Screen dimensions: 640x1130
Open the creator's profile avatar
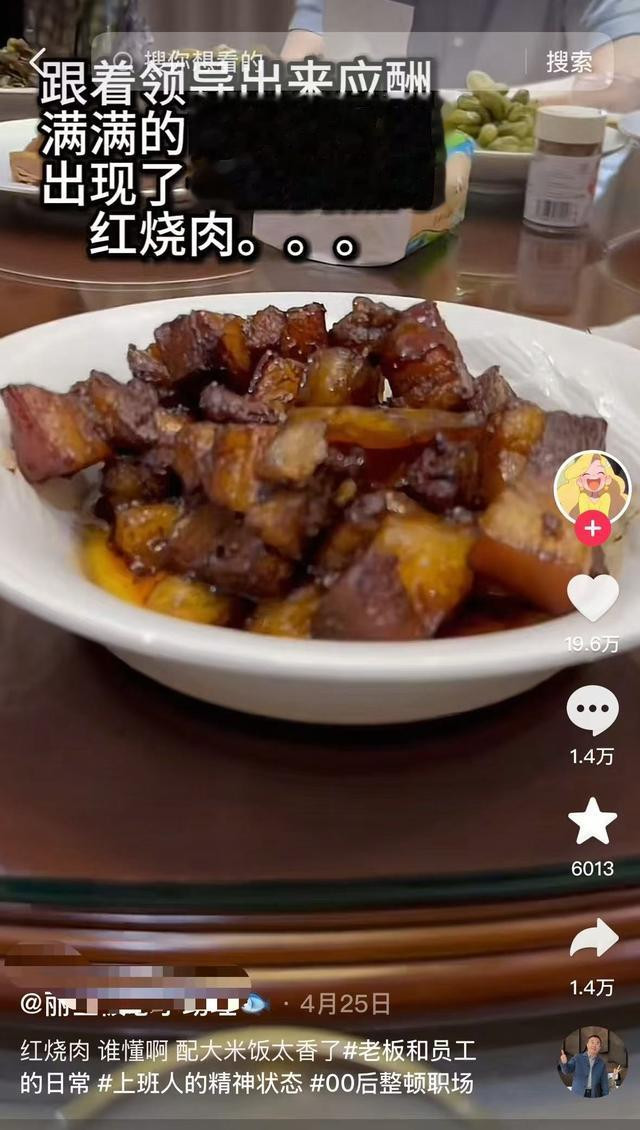coord(592,486)
